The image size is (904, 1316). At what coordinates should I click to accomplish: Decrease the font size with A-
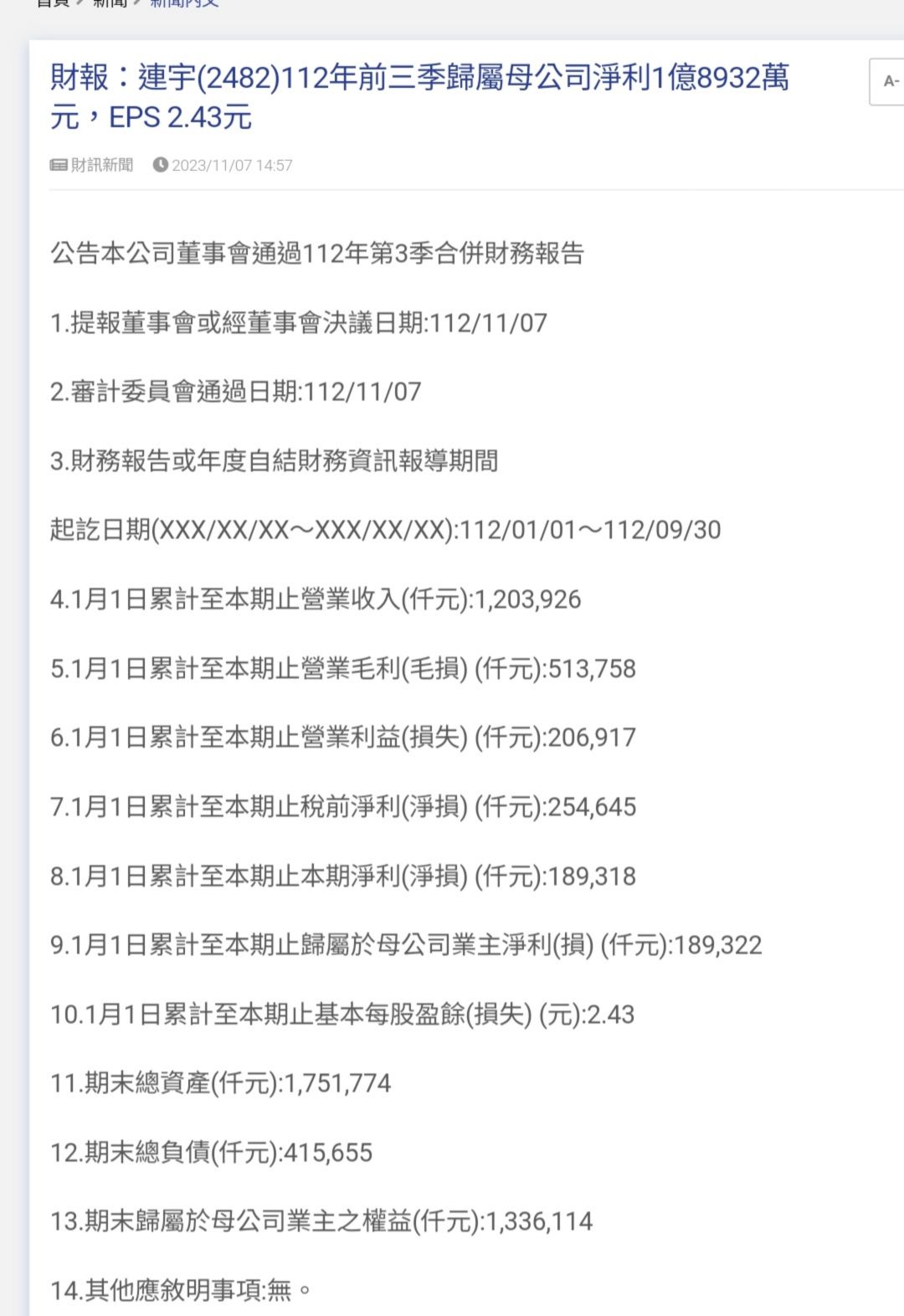click(888, 82)
